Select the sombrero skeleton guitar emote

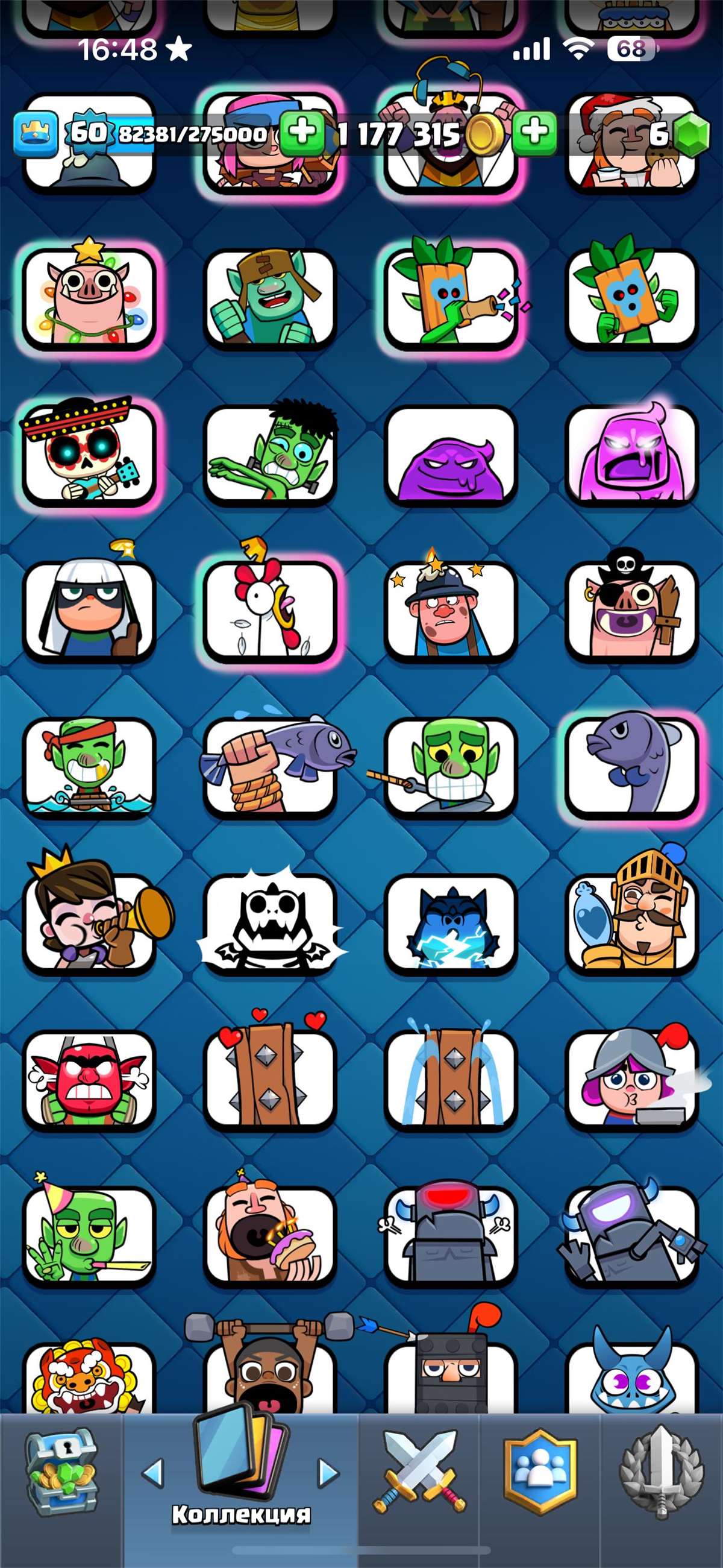(x=89, y=453)
